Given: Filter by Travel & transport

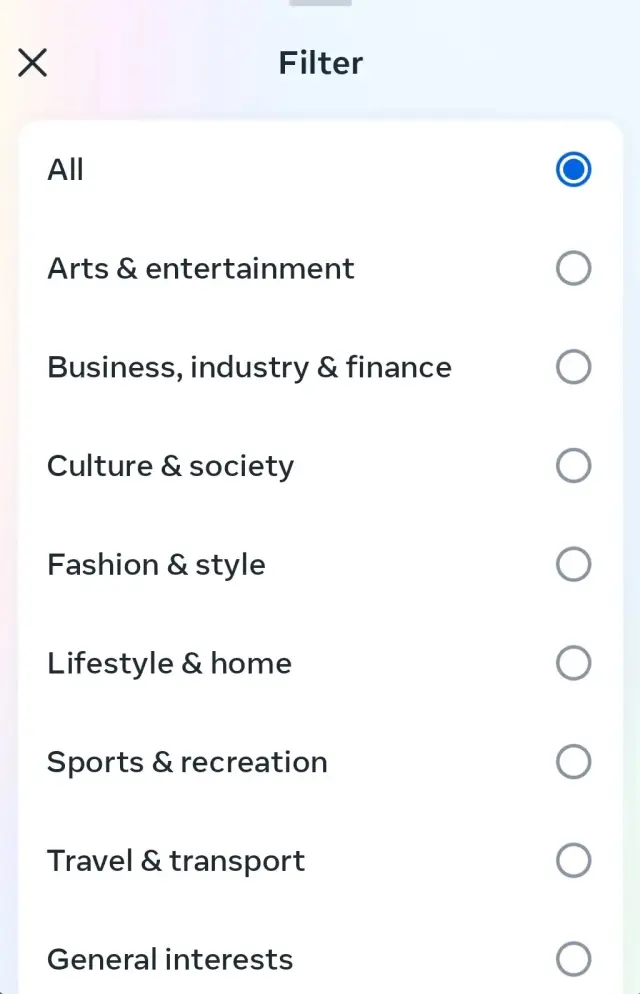Looking at the screenshot, I should pyautogui.click(x=573, y=861).
